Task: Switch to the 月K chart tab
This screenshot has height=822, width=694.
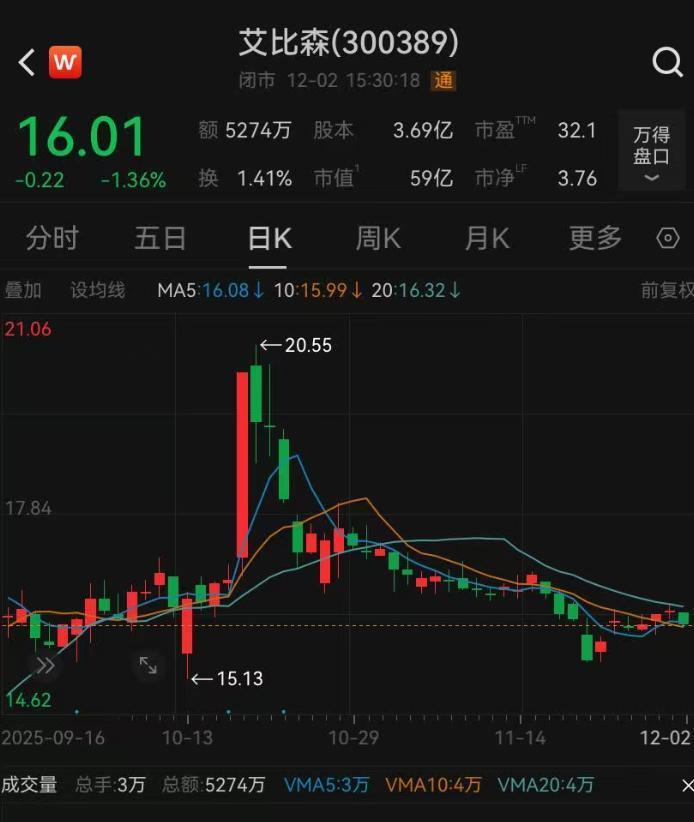Action: coord(486,238)
